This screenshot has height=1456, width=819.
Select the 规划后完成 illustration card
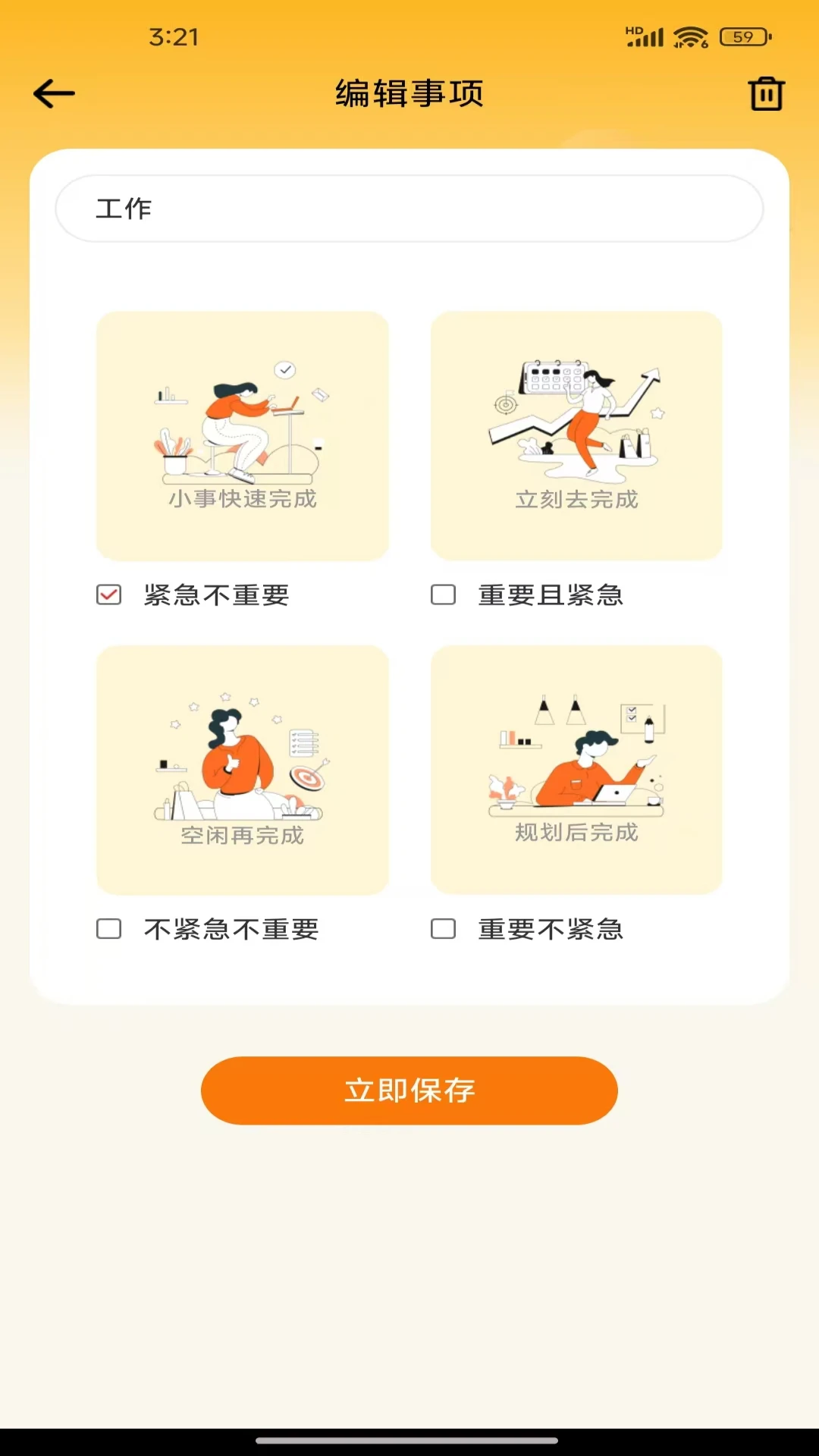(x=576, y=771)
